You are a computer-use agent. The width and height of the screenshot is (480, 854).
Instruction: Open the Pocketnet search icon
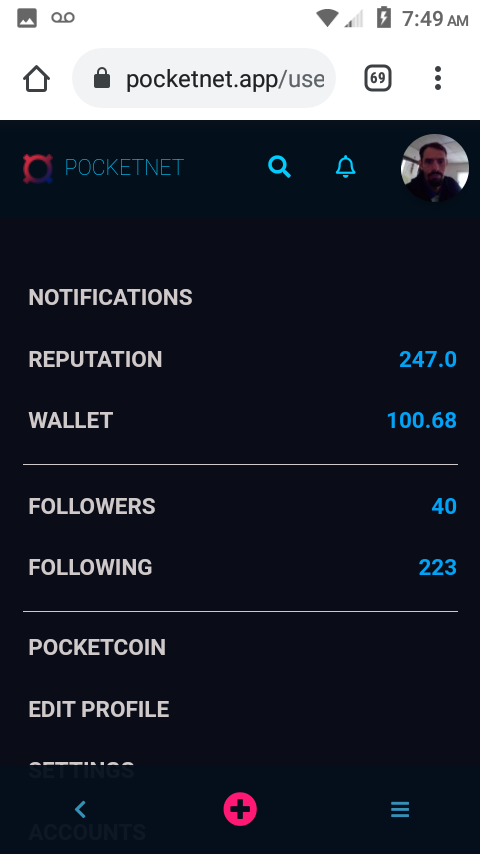click(279, 167)
